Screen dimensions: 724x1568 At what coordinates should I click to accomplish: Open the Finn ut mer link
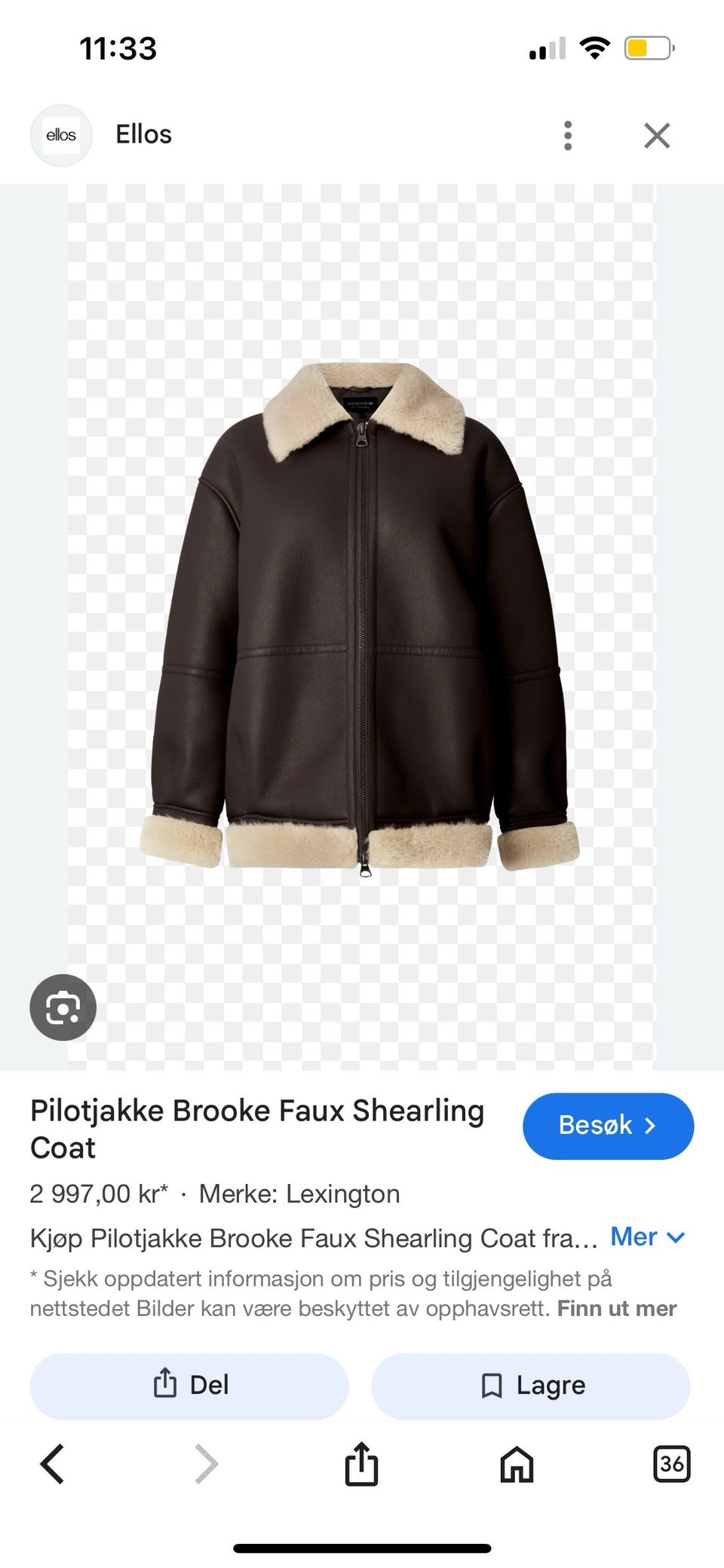pos(616,1308)
